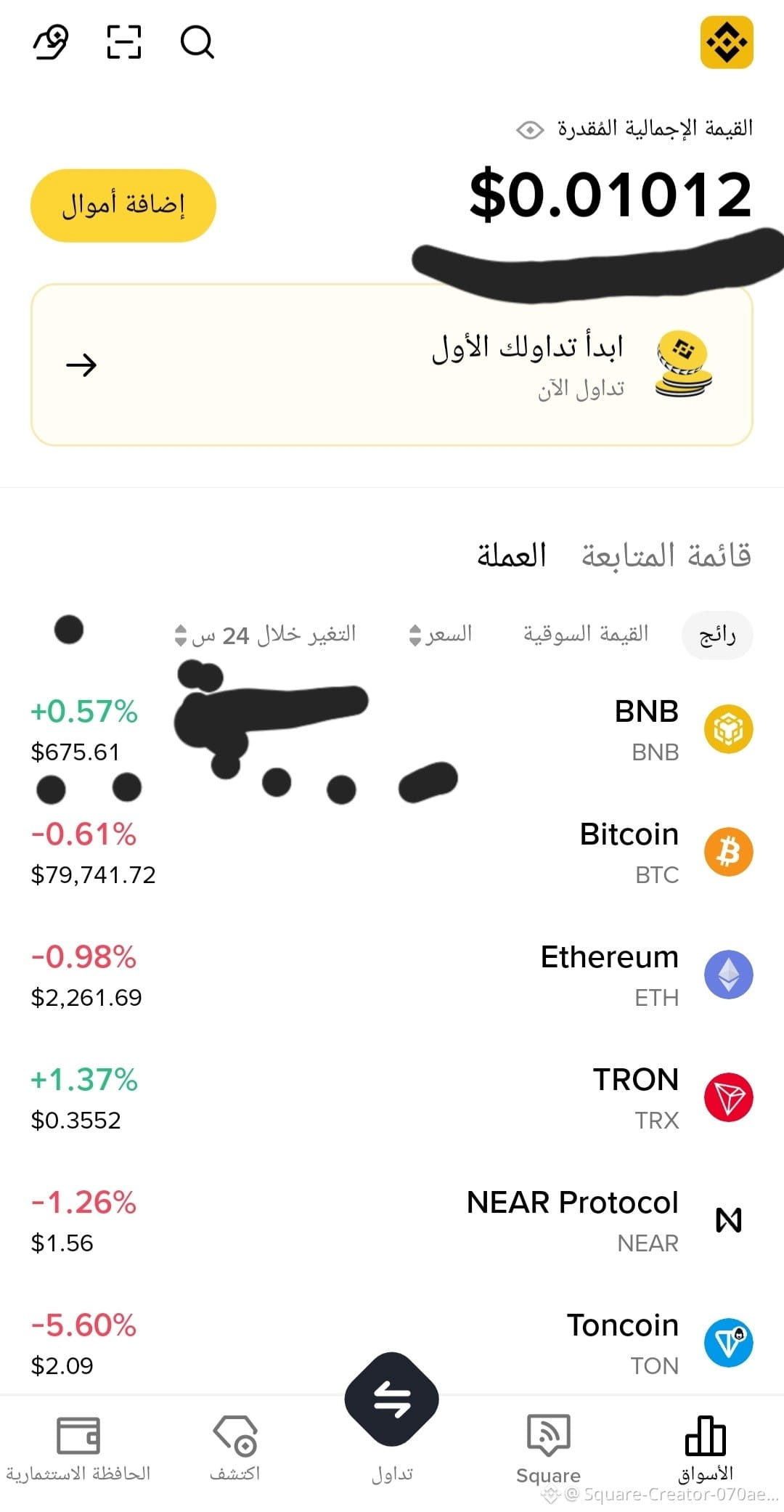Switch to العملة tab
Screen dimensions: 784x1512
tap(512, 556)
